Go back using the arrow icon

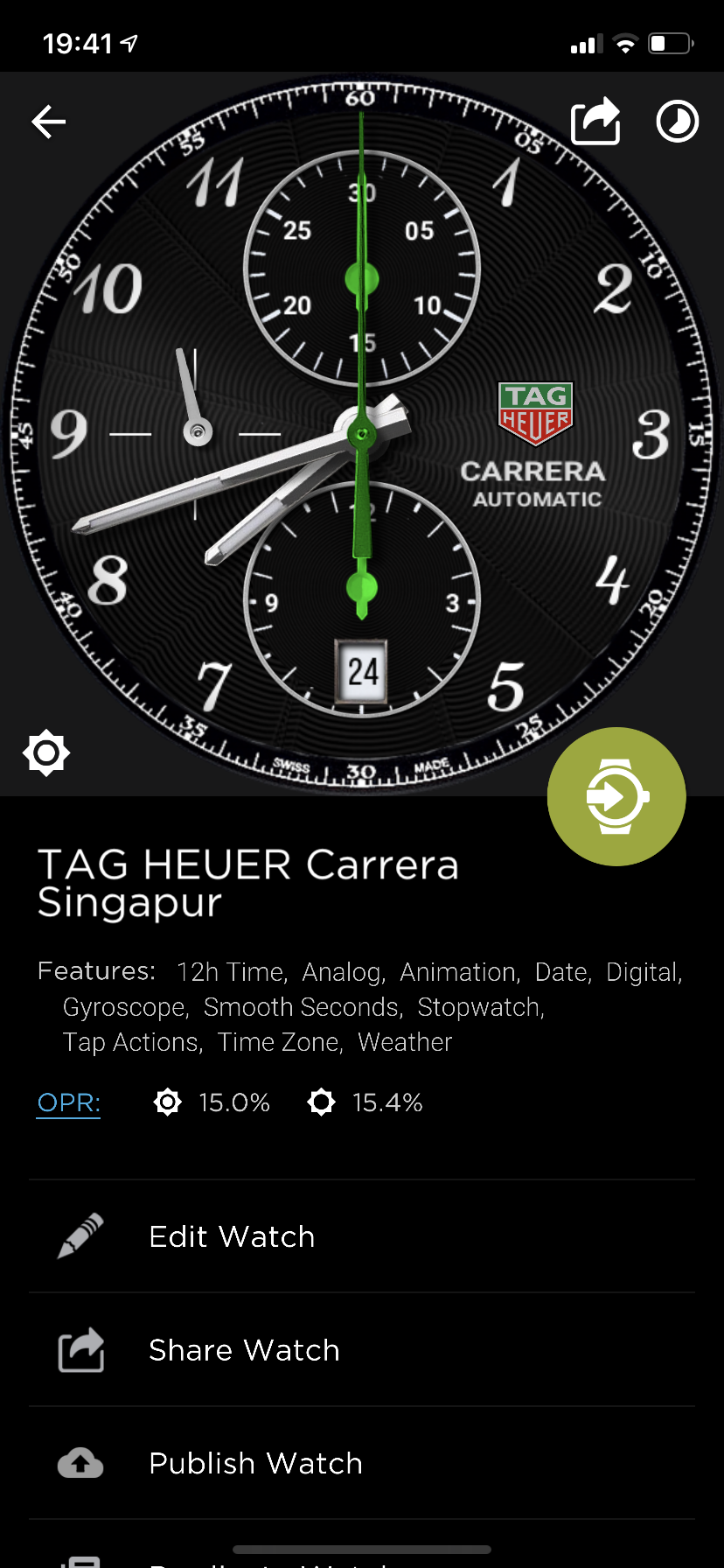(49, 122)
